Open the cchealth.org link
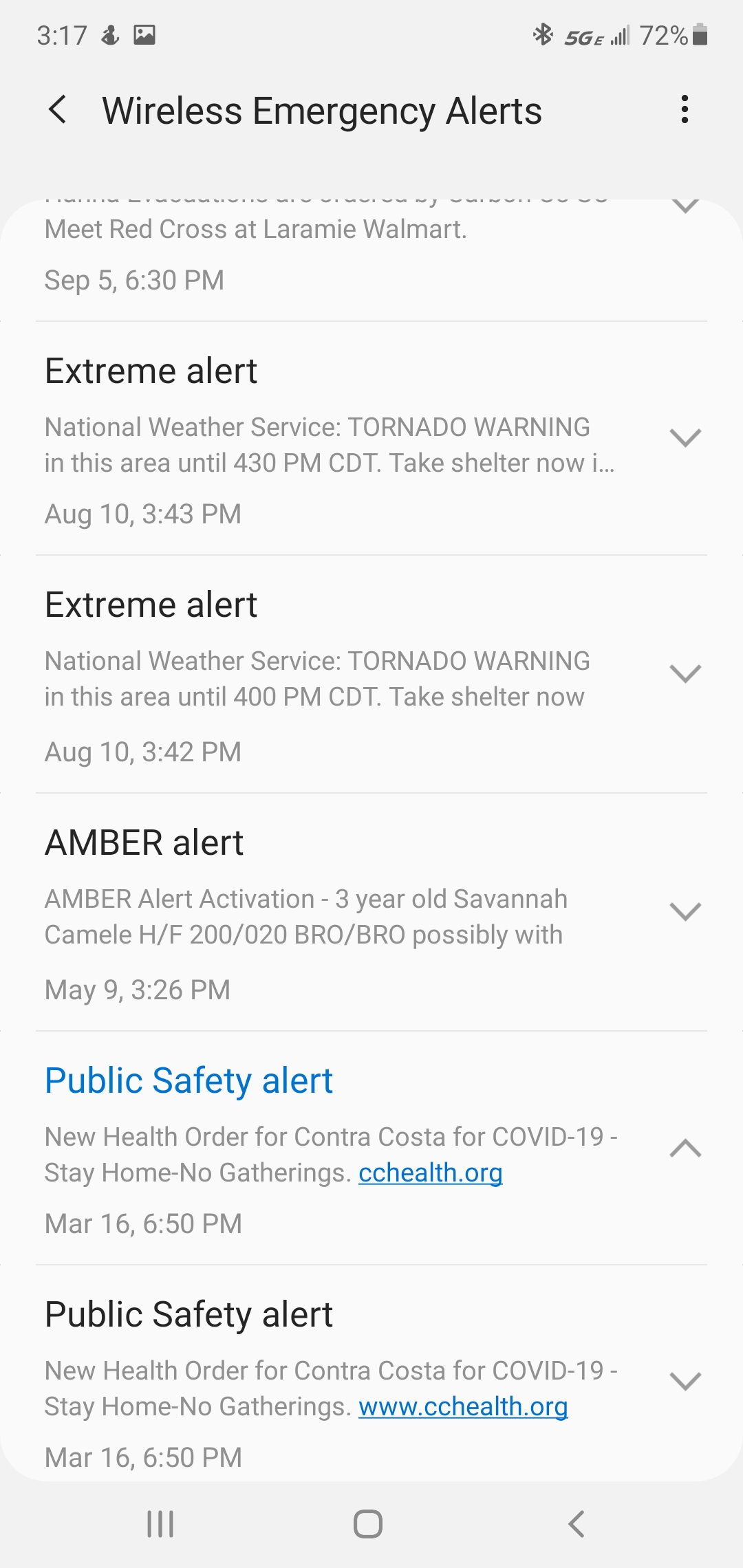This screenshot has width=743, height=1568. click(x=431, y=1173)
